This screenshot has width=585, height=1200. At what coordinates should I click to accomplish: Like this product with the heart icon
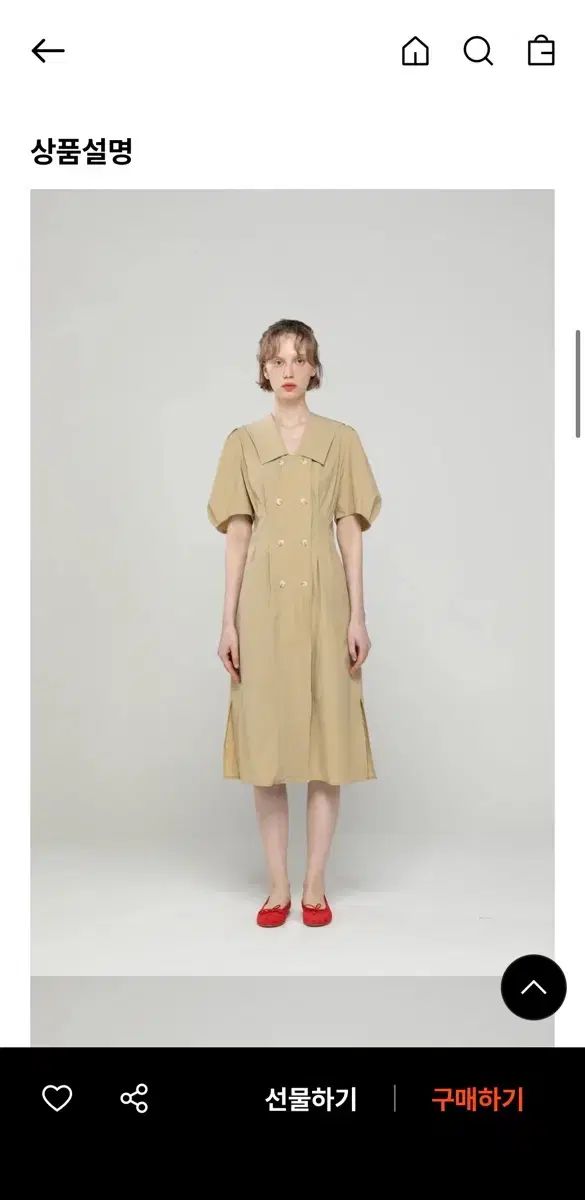[x=57, y=1099]
